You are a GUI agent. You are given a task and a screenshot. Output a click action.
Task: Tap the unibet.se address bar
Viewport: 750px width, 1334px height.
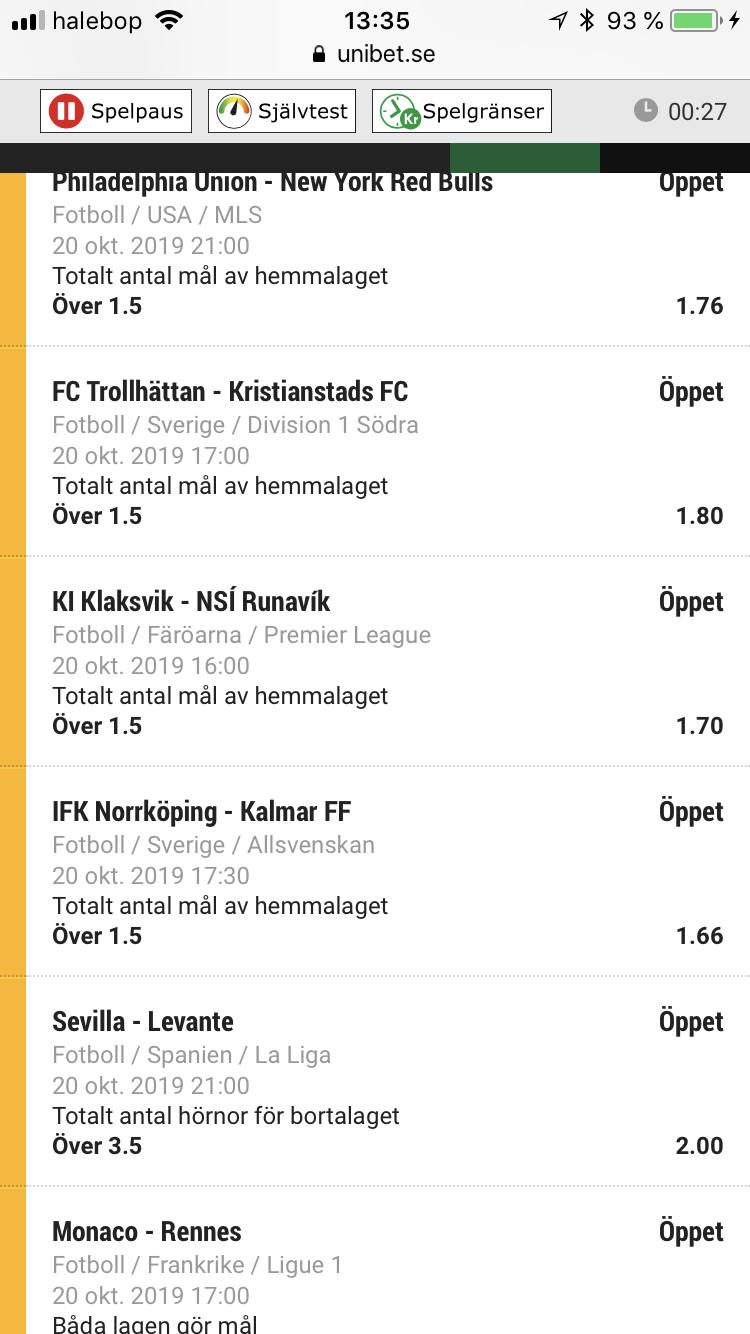[375, 54]
